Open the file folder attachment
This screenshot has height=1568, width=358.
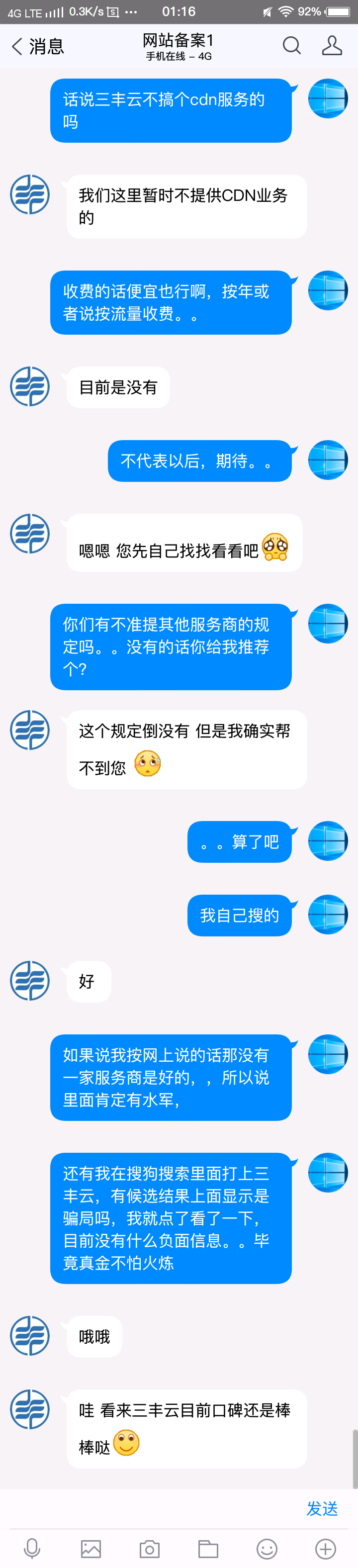tap(208, 1548)
